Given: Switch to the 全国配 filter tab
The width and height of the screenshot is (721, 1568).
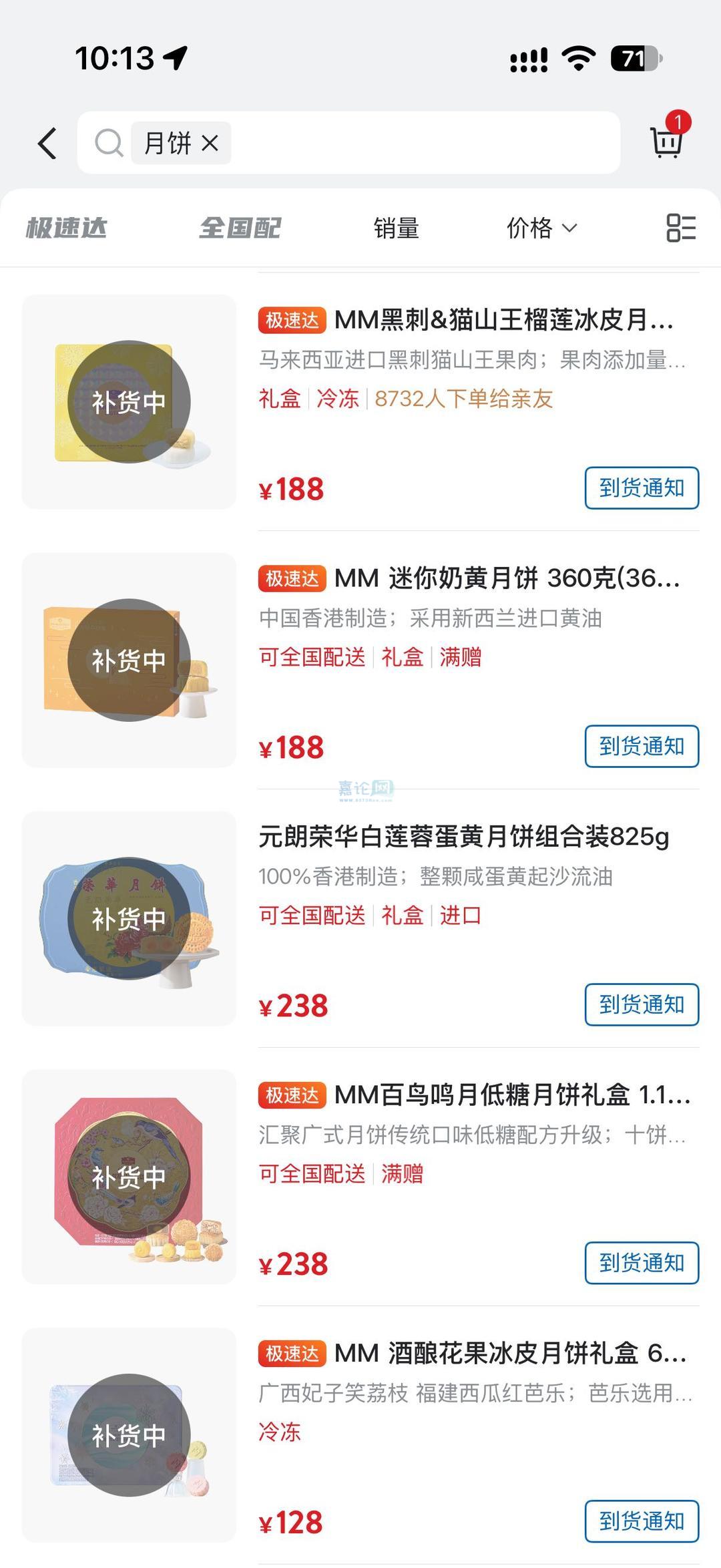Looking at the screenshot, I should (x=240, y=228).
